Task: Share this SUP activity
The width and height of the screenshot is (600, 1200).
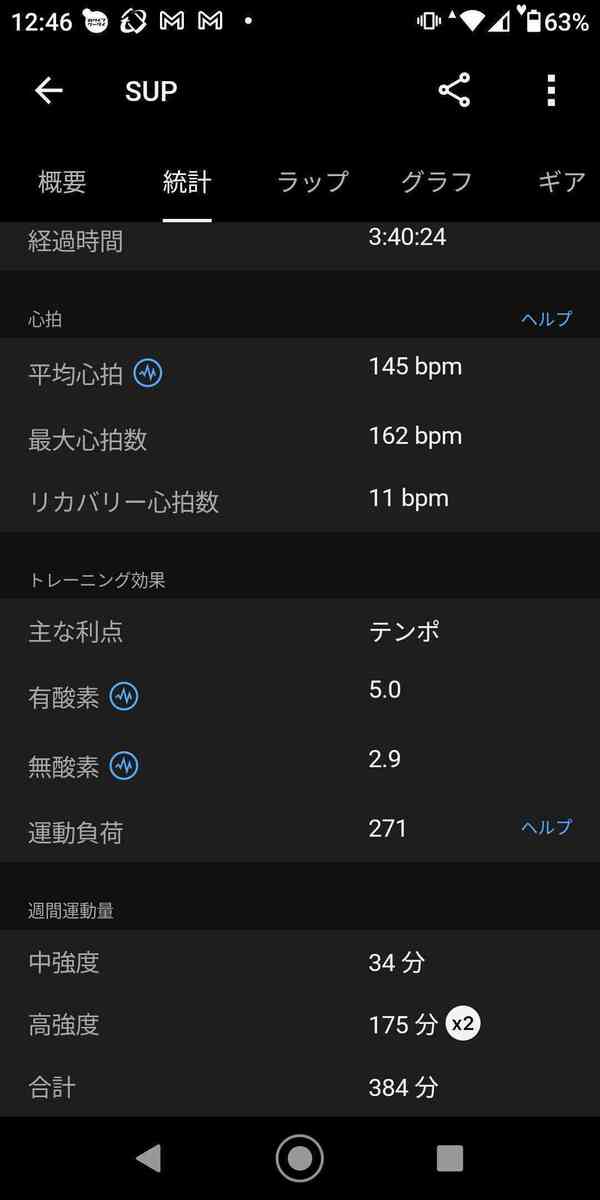Action: click(454, 91)
